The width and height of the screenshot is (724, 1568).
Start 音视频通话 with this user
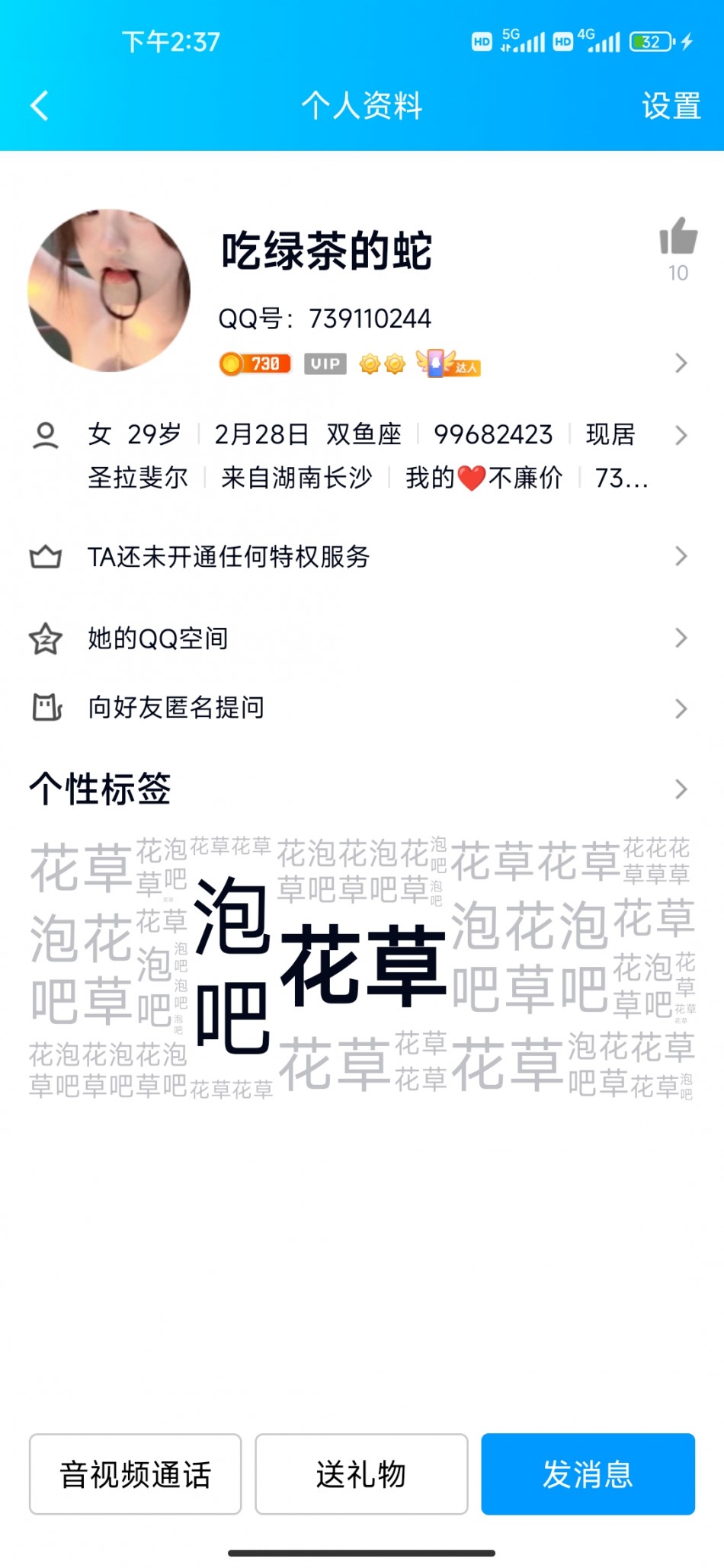tap(136, 1474)
